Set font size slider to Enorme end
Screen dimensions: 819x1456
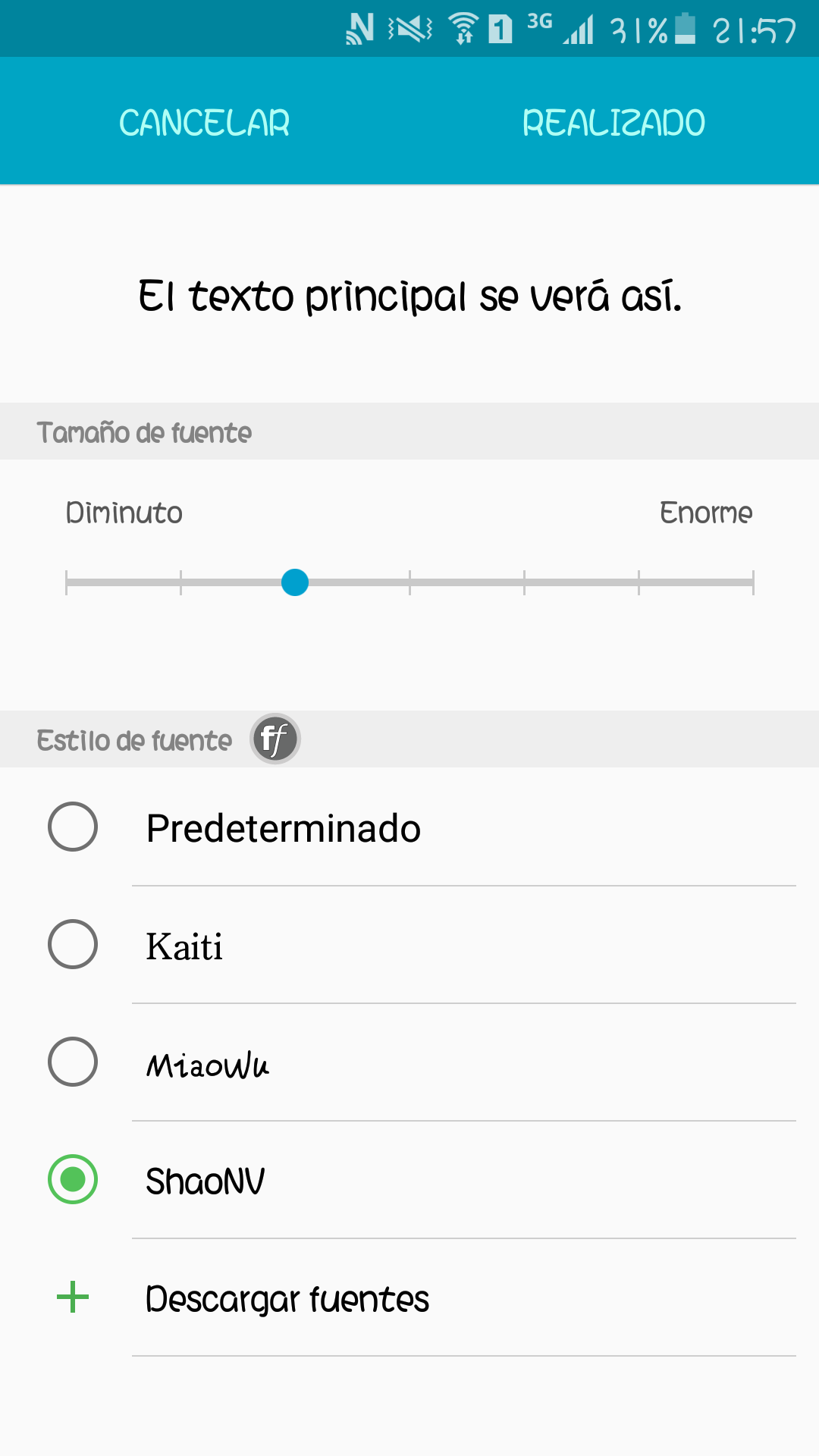[752, 582]
